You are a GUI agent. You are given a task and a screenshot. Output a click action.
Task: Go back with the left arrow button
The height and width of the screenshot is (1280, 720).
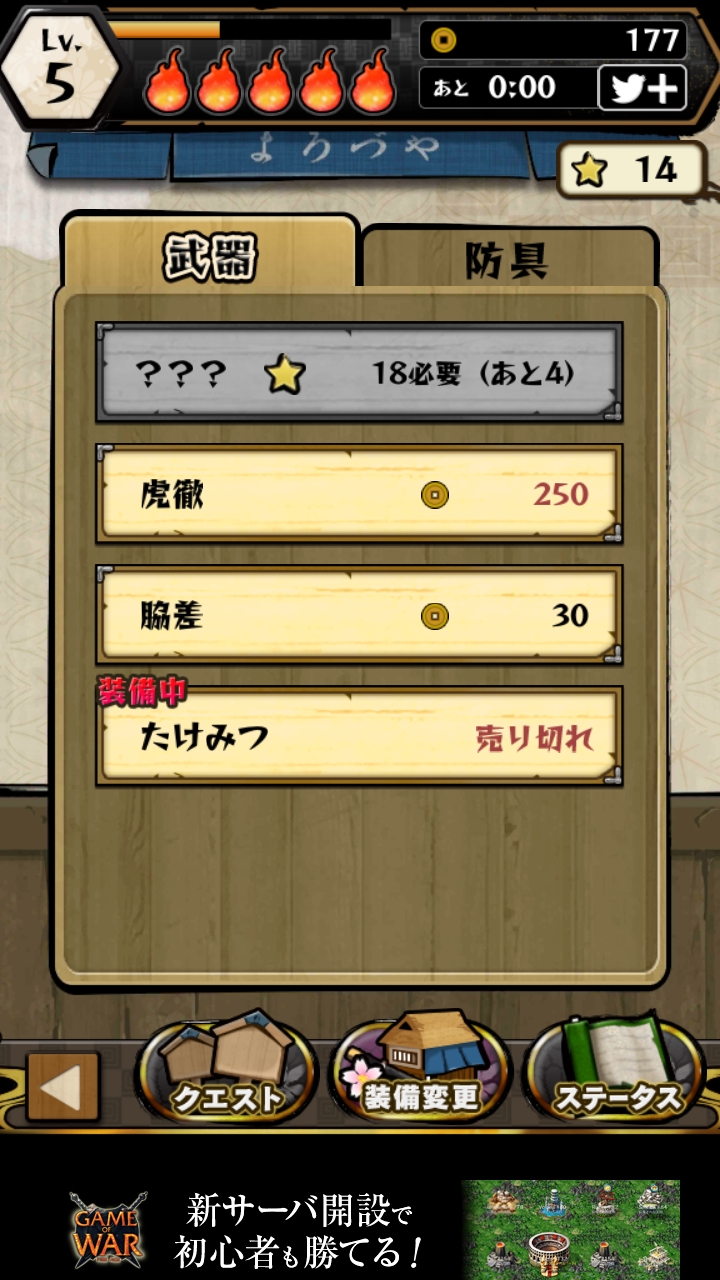coord(62,1088)
